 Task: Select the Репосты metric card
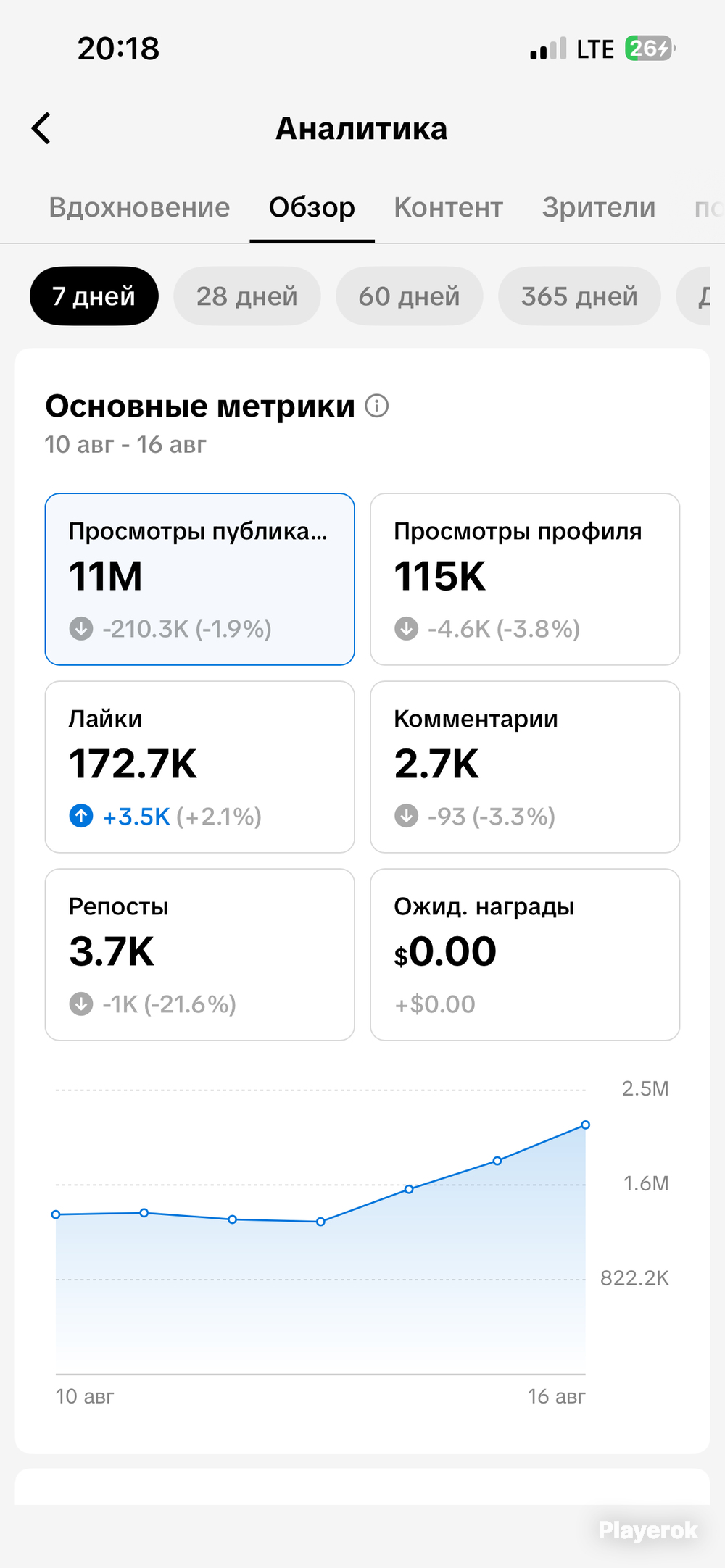point(199,954)
